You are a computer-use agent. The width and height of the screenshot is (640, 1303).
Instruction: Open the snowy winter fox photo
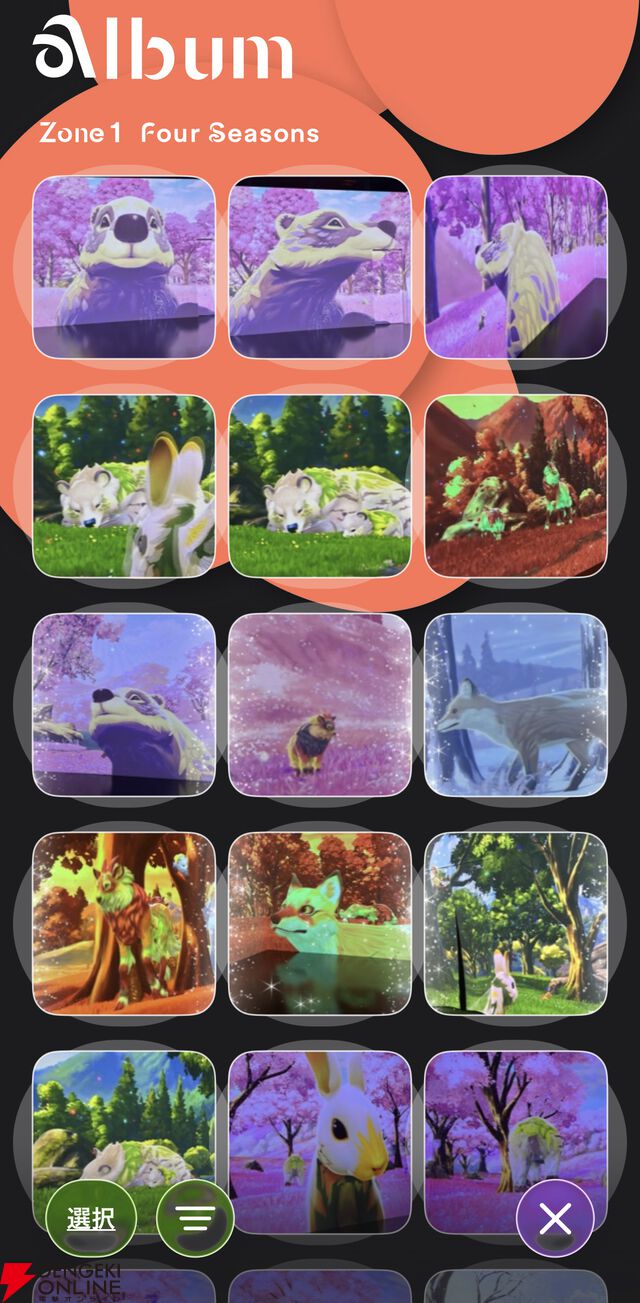(516, 705)
